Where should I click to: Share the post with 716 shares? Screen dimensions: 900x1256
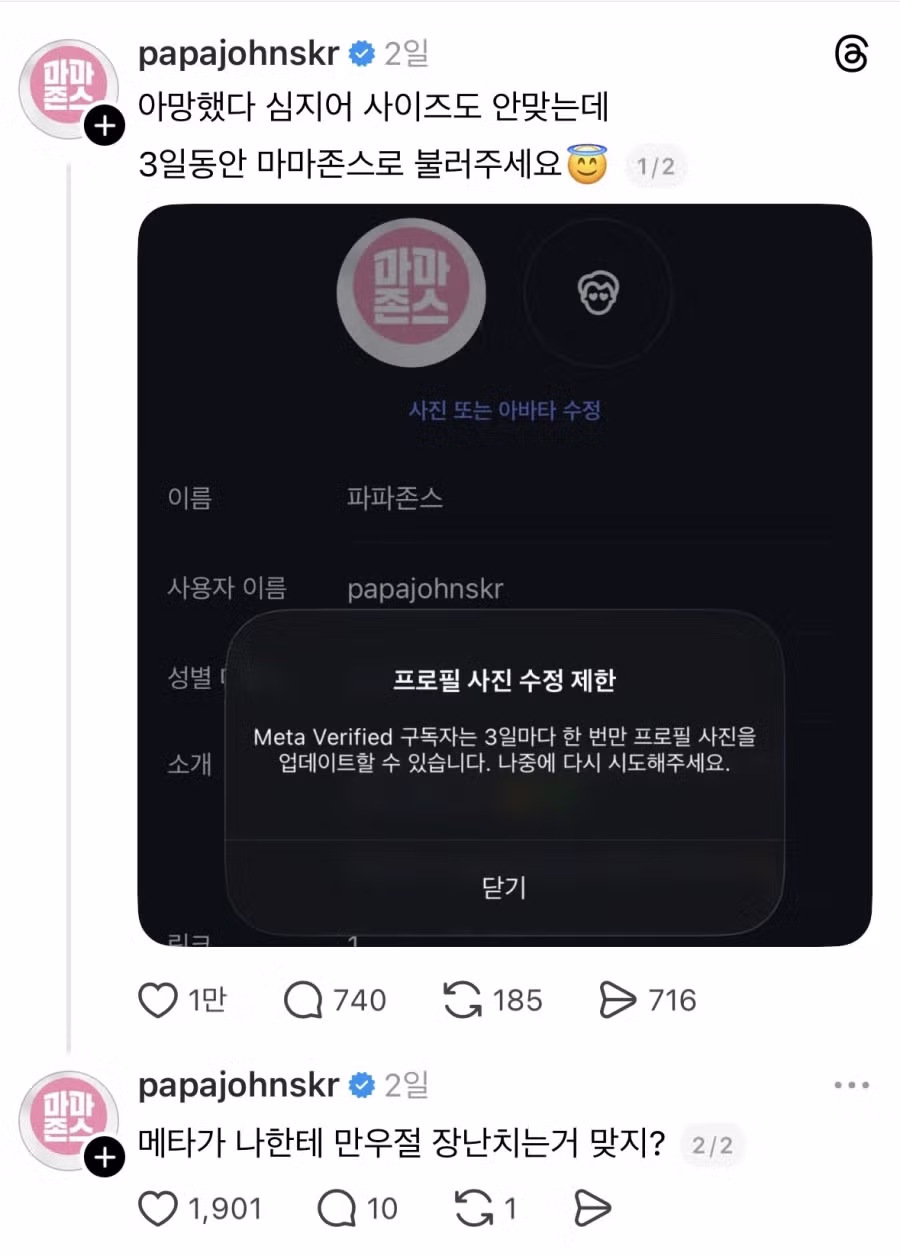[618, 1000]
